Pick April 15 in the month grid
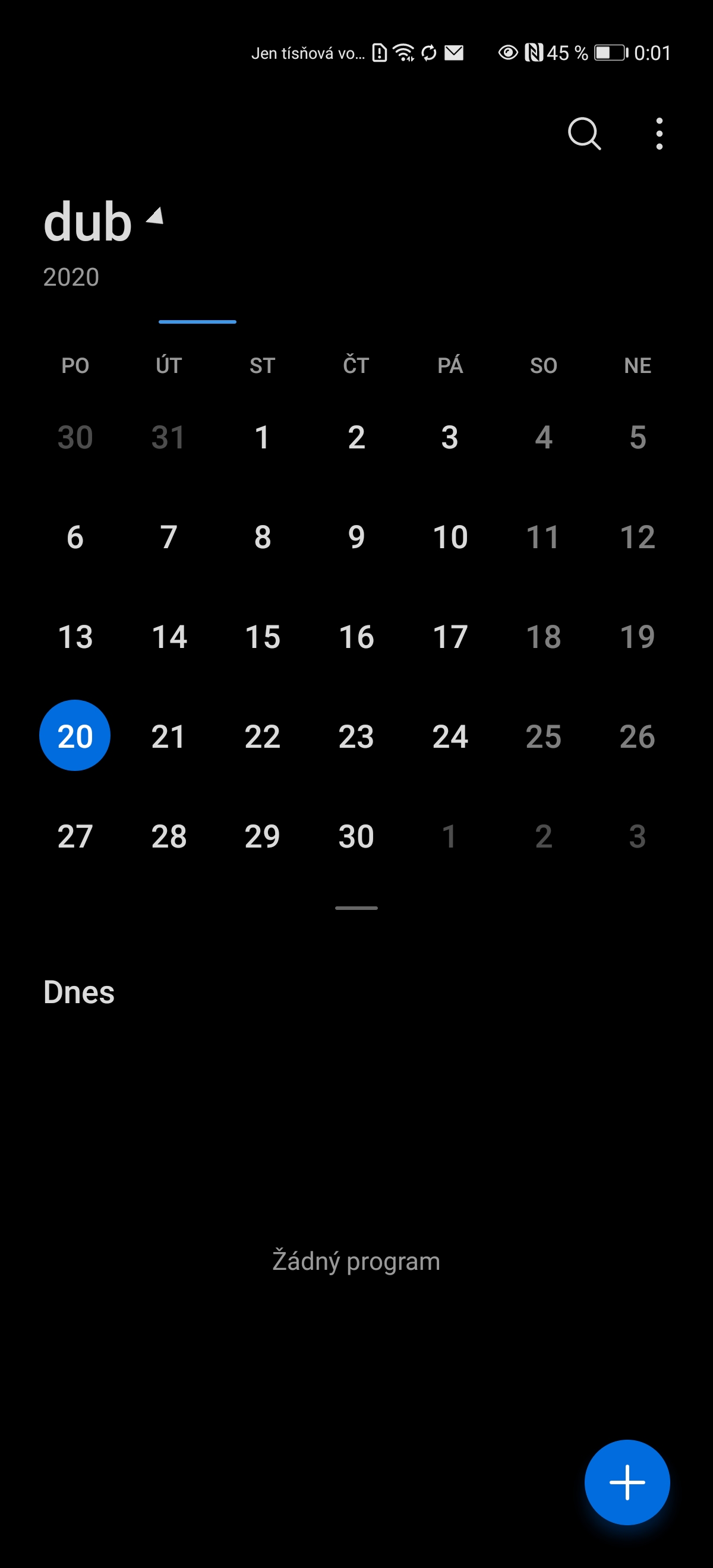713x1568 pixels. click(263, 637)
